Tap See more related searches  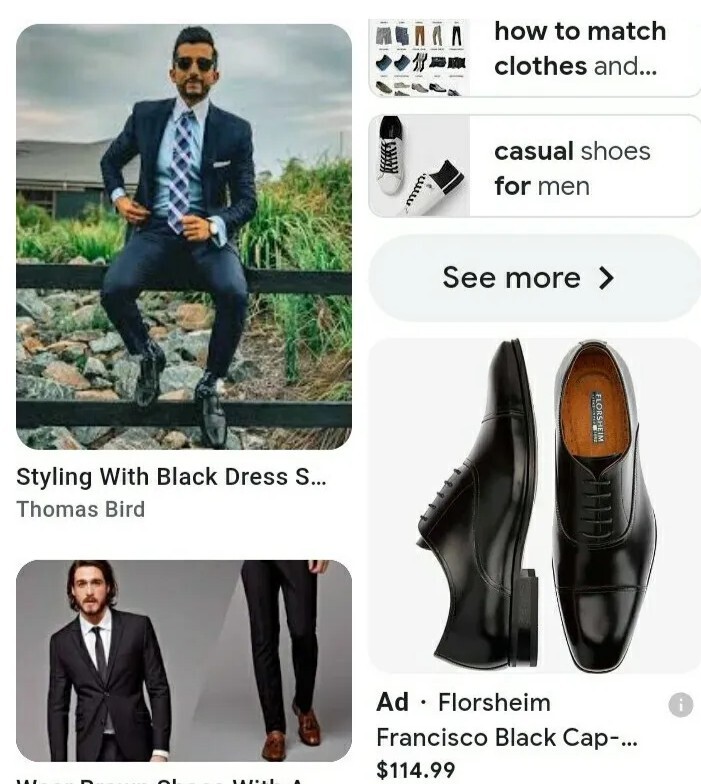(x=534, y=278)
